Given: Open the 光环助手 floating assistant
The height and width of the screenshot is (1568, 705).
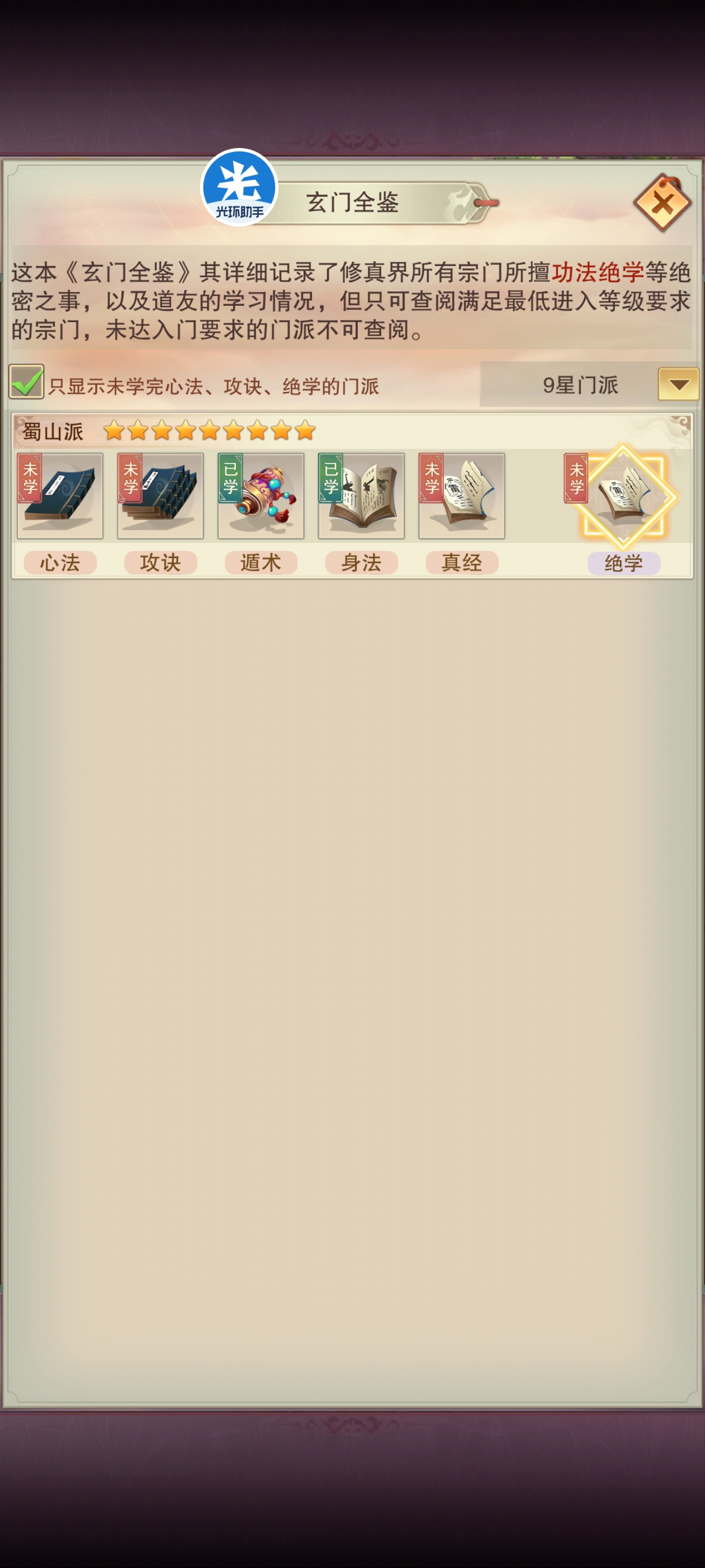Looking at the screenshot, I should pyautogui.click(x=239, y=187).
